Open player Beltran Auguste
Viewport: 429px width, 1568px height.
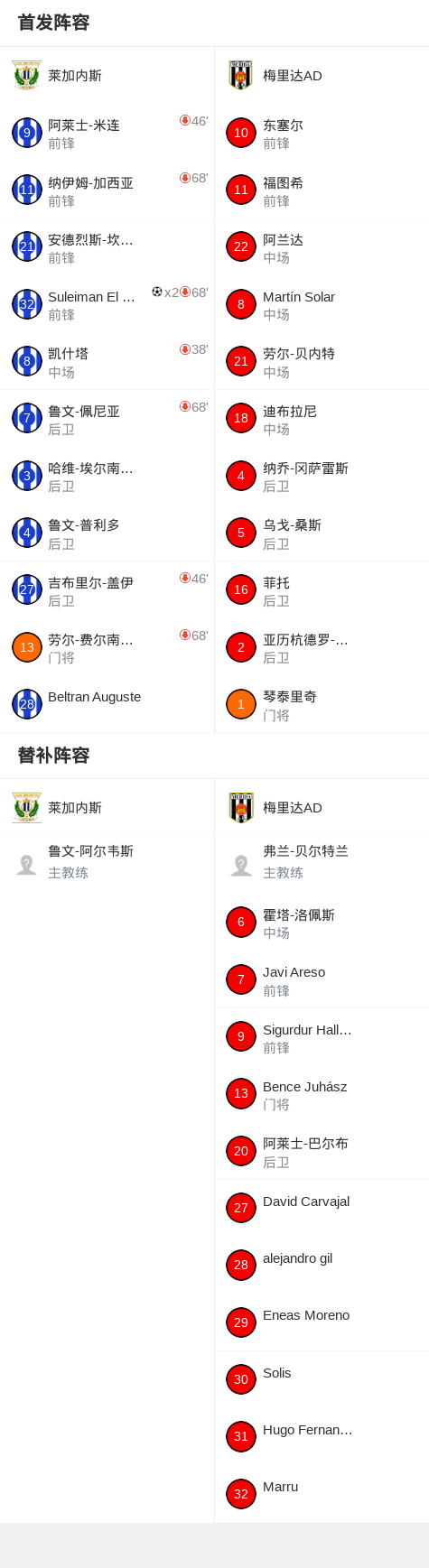pyautogui.click(x=107, y=704)
